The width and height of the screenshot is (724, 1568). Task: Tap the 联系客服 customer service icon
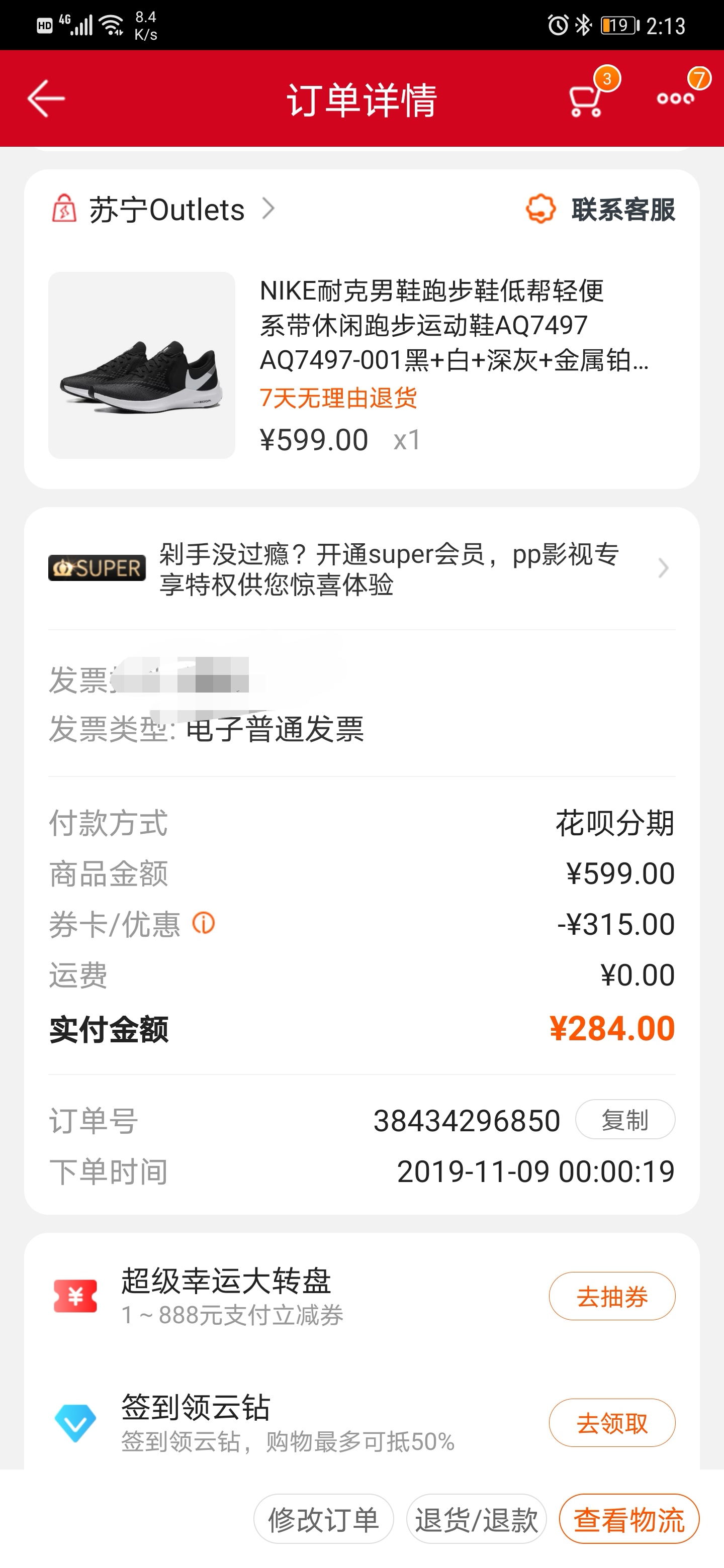tap(539, 209)
